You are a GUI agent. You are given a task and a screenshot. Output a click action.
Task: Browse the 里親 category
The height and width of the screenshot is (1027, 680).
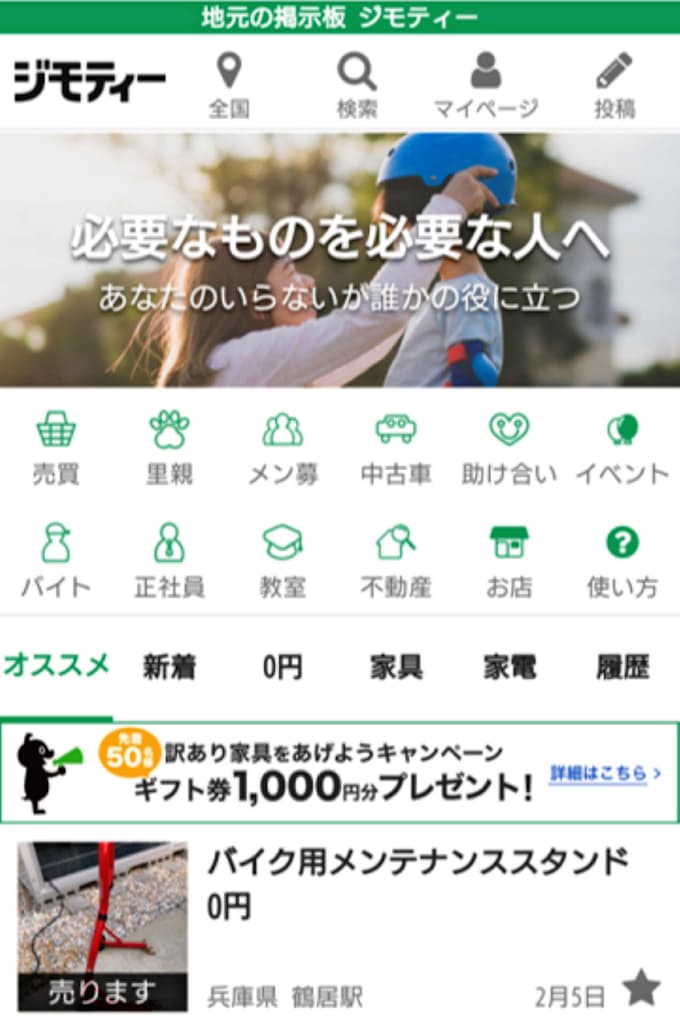pyautogui.click(x=169, y=448)
